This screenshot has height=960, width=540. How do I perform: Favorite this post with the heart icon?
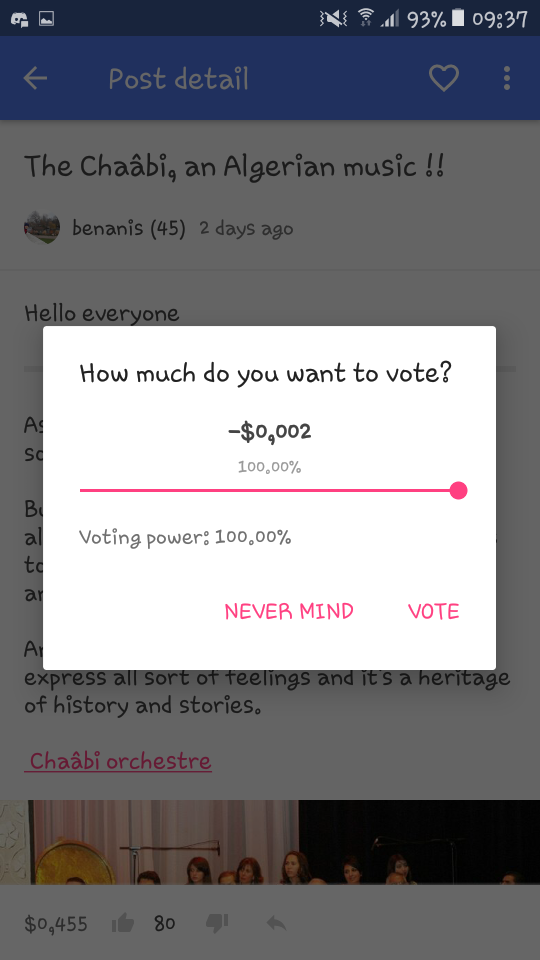[x=444, y=78]
